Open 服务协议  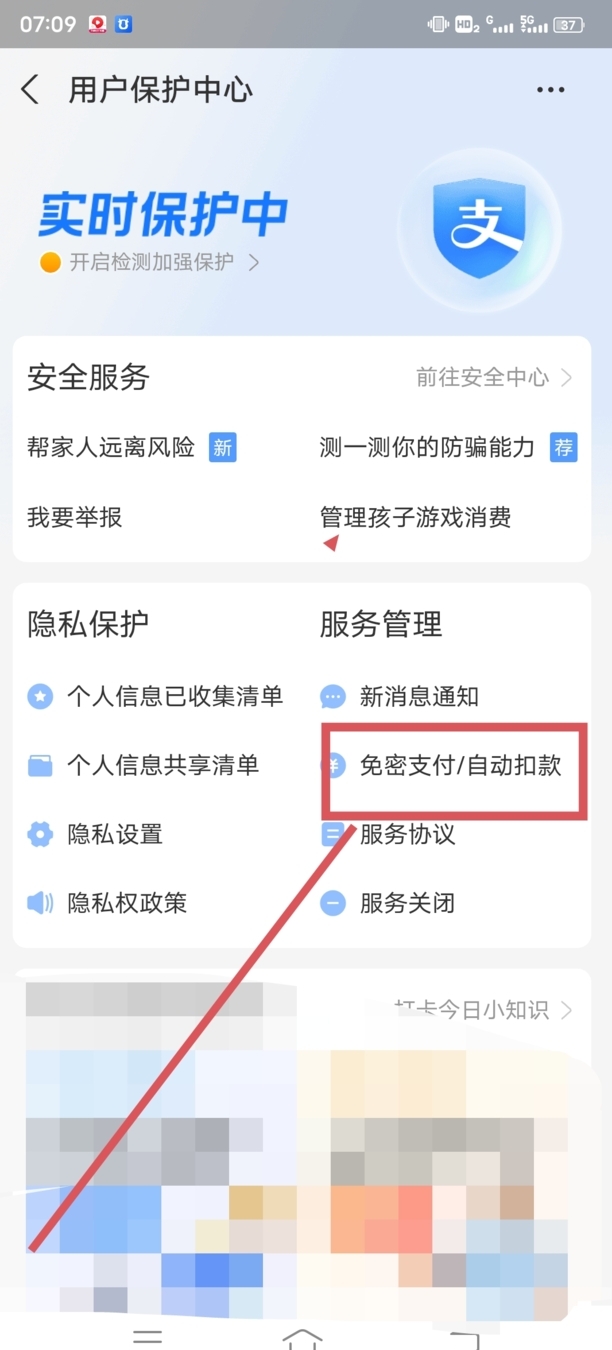(x=407, y=834)
